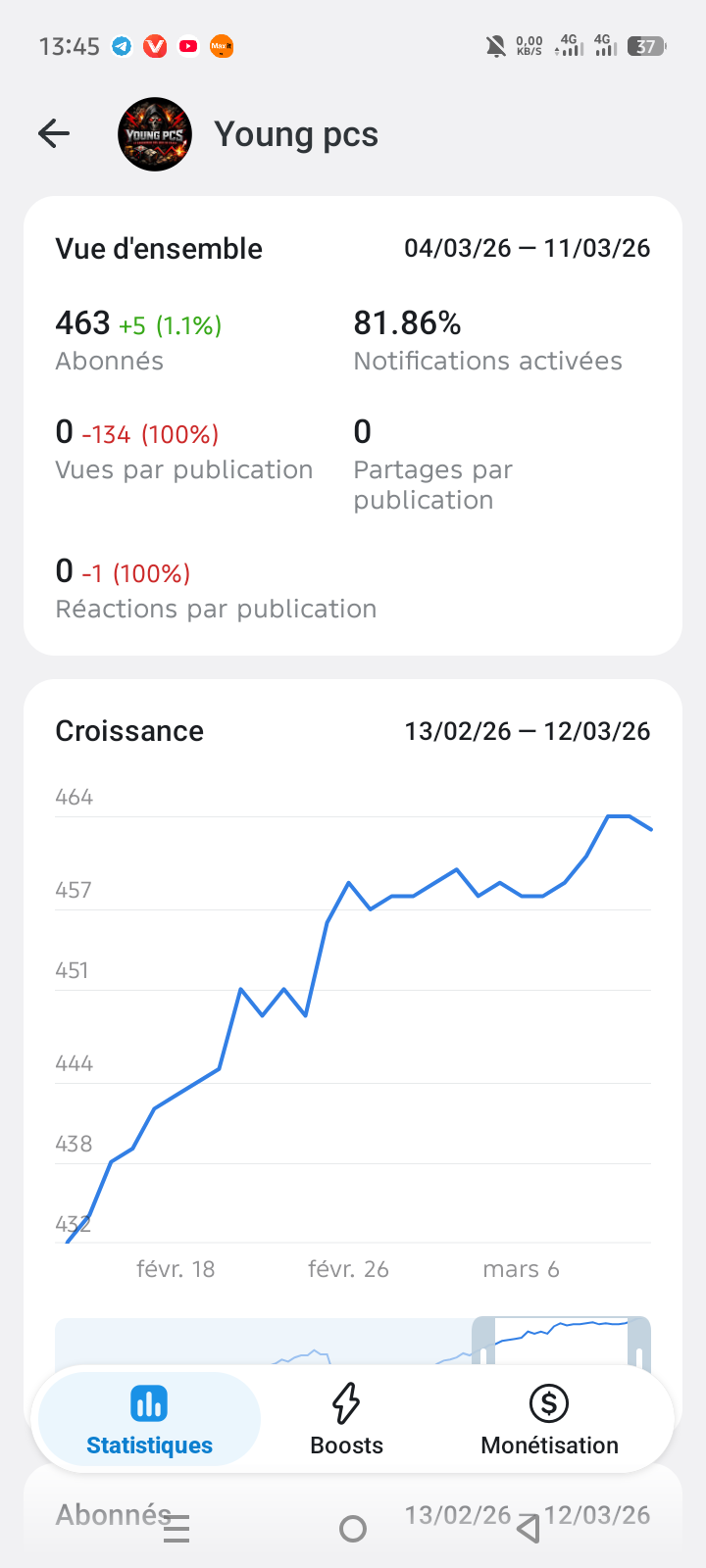Select the Statistiques tab
This screenshot has height=1568, width=706.
click(149, 1419)
